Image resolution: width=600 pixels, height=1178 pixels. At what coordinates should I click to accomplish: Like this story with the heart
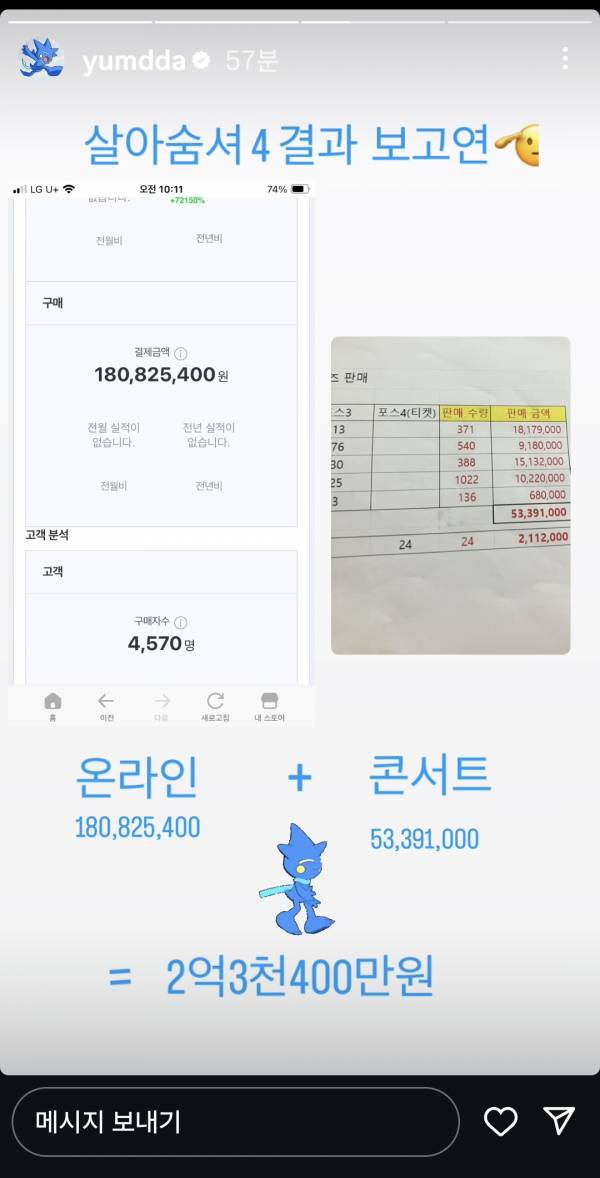point(500,1121)
